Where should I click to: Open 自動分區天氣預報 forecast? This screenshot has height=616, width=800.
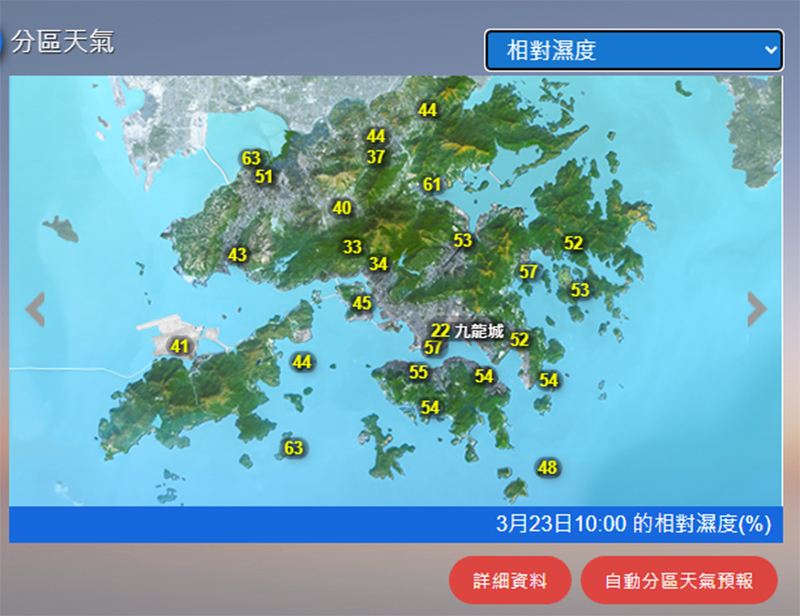pos(678,581)
